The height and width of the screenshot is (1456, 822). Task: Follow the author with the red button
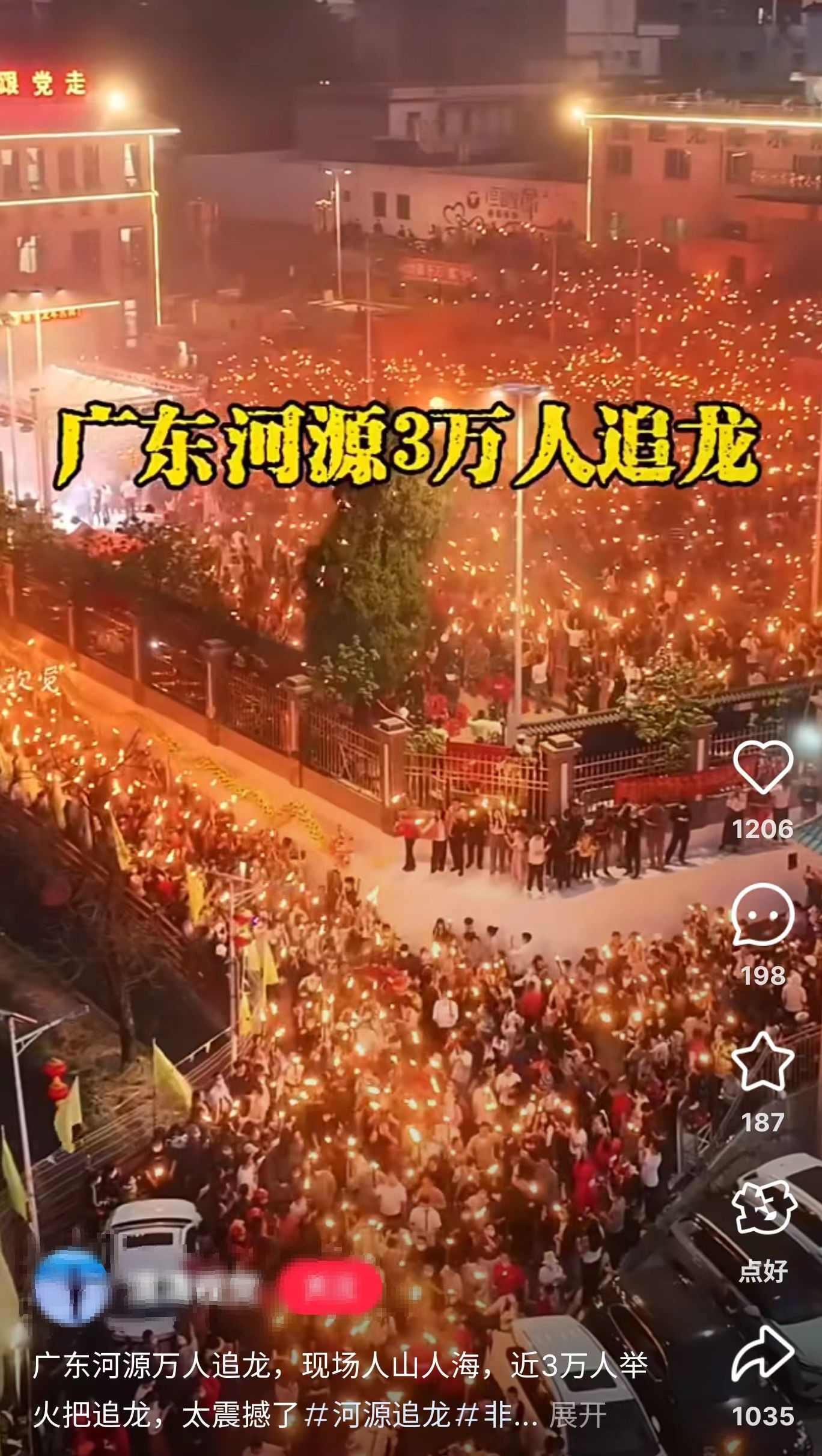click(x=329, y=1287)
